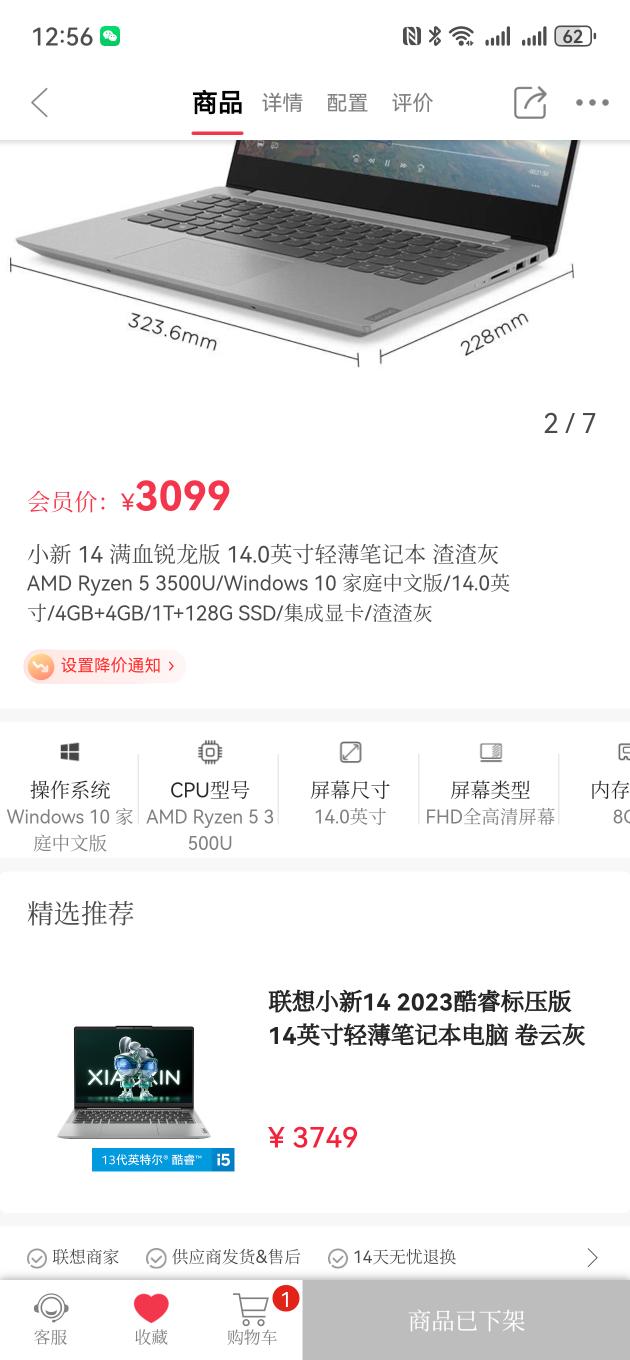Open the three-dot overflow menu

[x=592, y=103]
